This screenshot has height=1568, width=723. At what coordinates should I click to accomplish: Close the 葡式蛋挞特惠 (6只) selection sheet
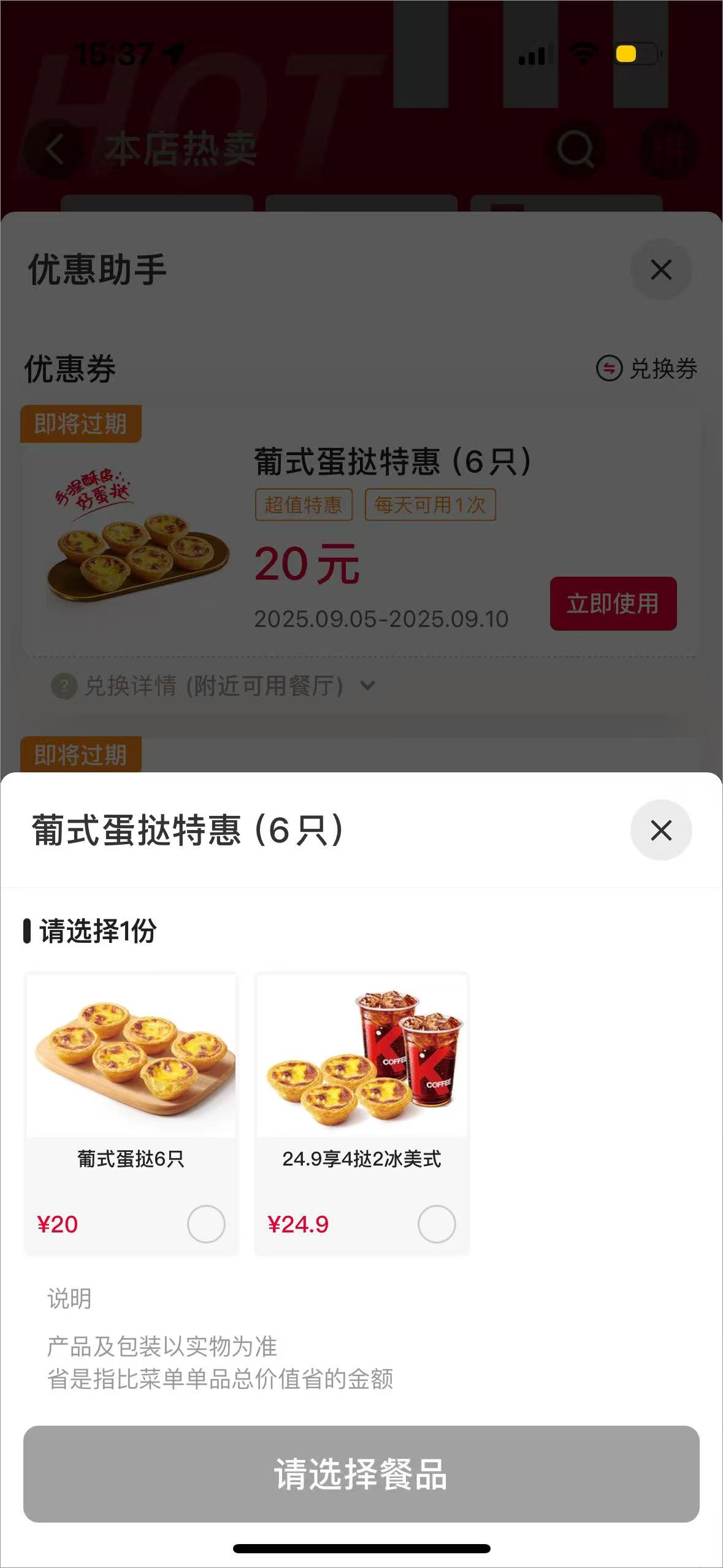pos(660,830)
